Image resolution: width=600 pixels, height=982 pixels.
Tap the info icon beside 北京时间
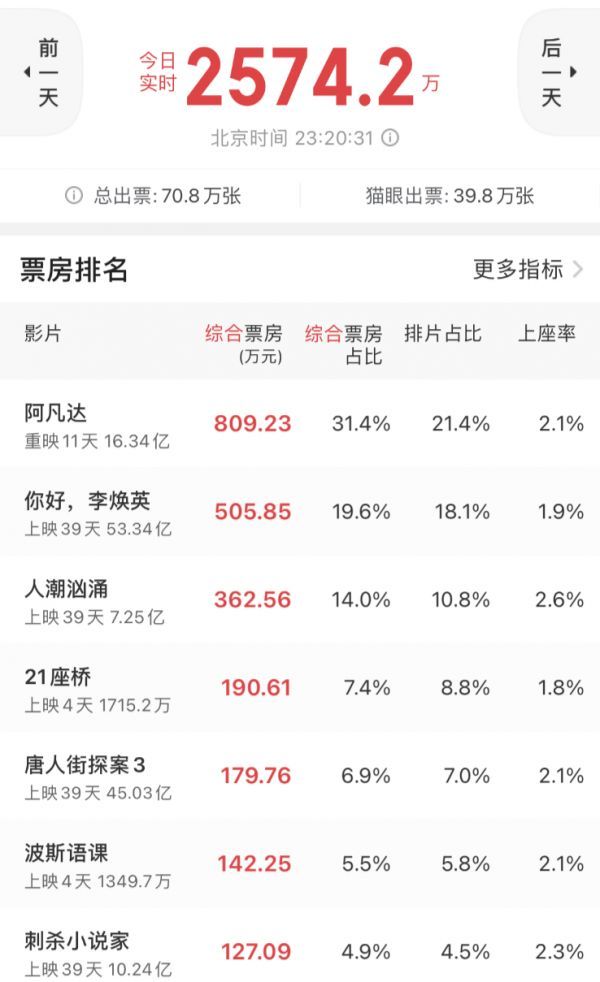click(x=390, y=138)
